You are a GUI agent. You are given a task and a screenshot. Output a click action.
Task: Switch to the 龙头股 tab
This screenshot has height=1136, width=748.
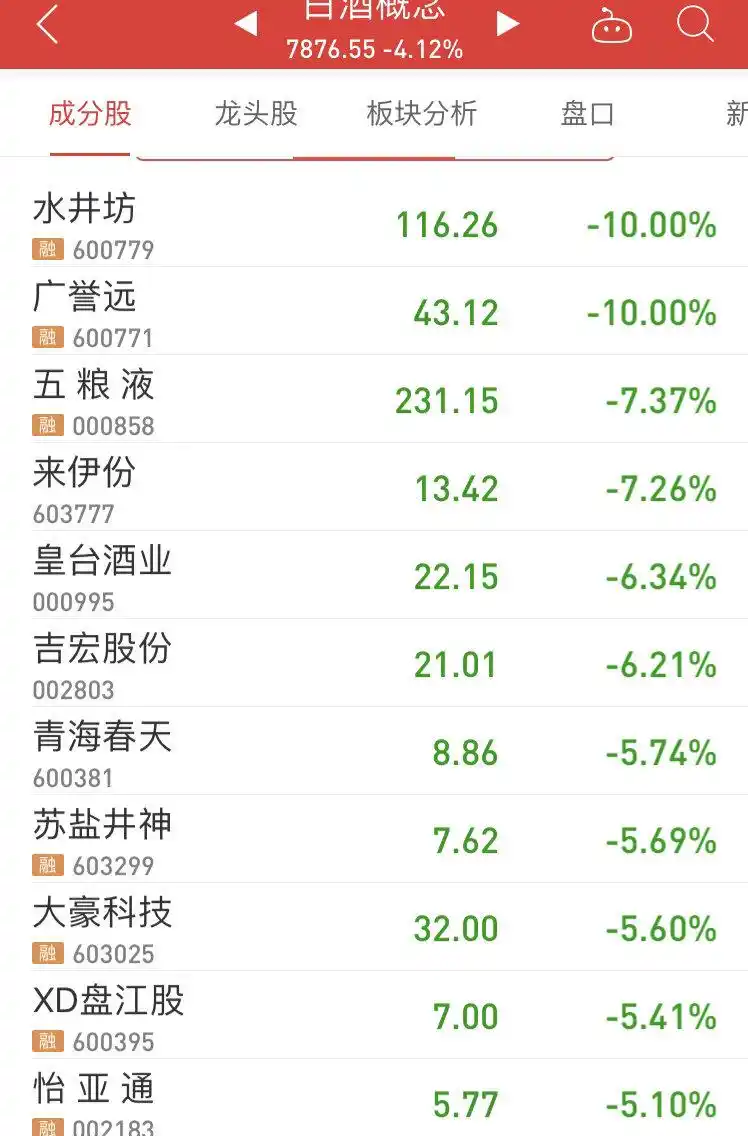click(x=255, y=114)
